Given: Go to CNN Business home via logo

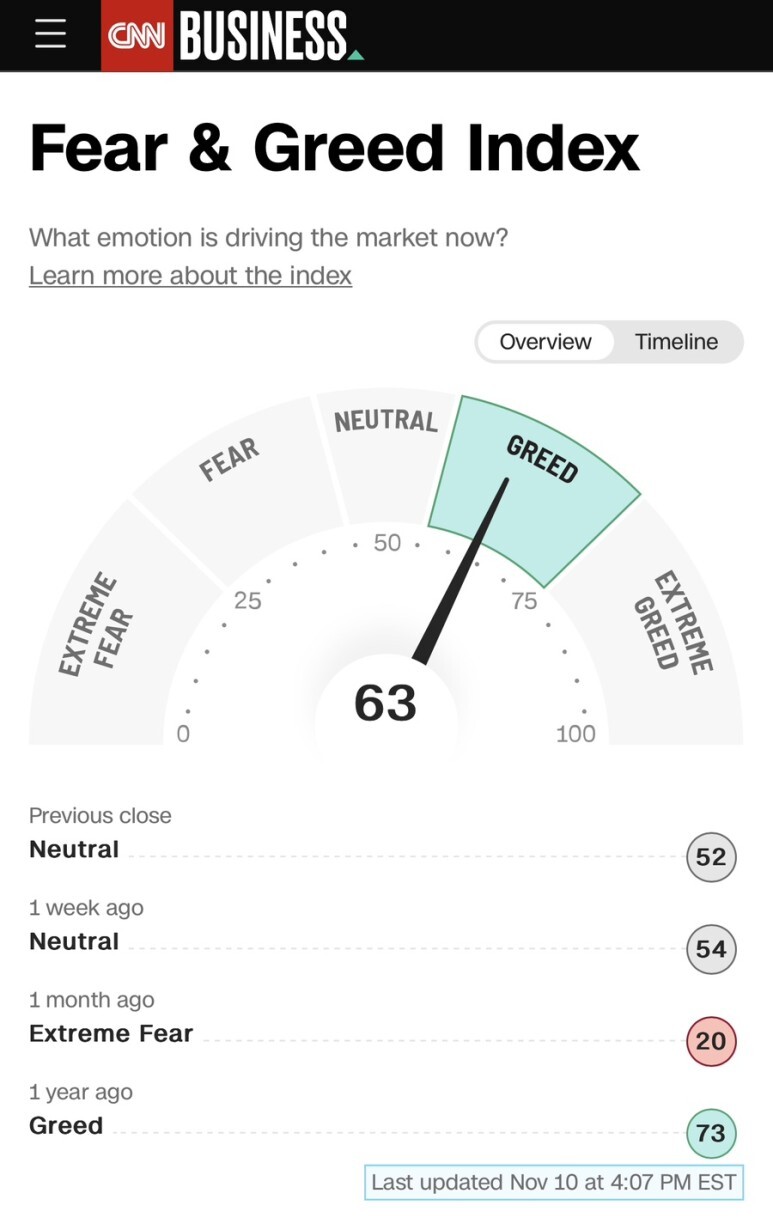Looking at the screenshot, I should tap(233, 35).
